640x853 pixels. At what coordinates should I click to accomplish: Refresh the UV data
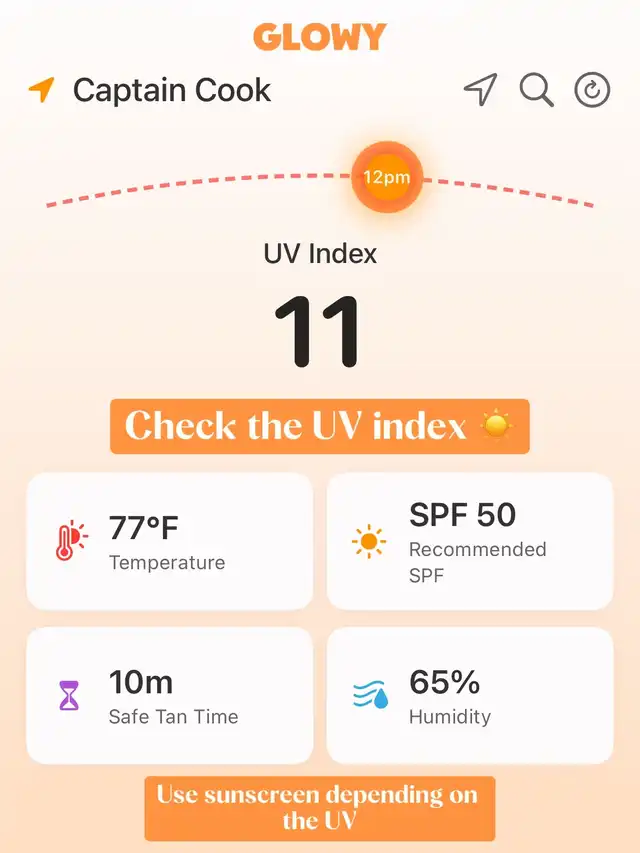click(x=592, y=90)
